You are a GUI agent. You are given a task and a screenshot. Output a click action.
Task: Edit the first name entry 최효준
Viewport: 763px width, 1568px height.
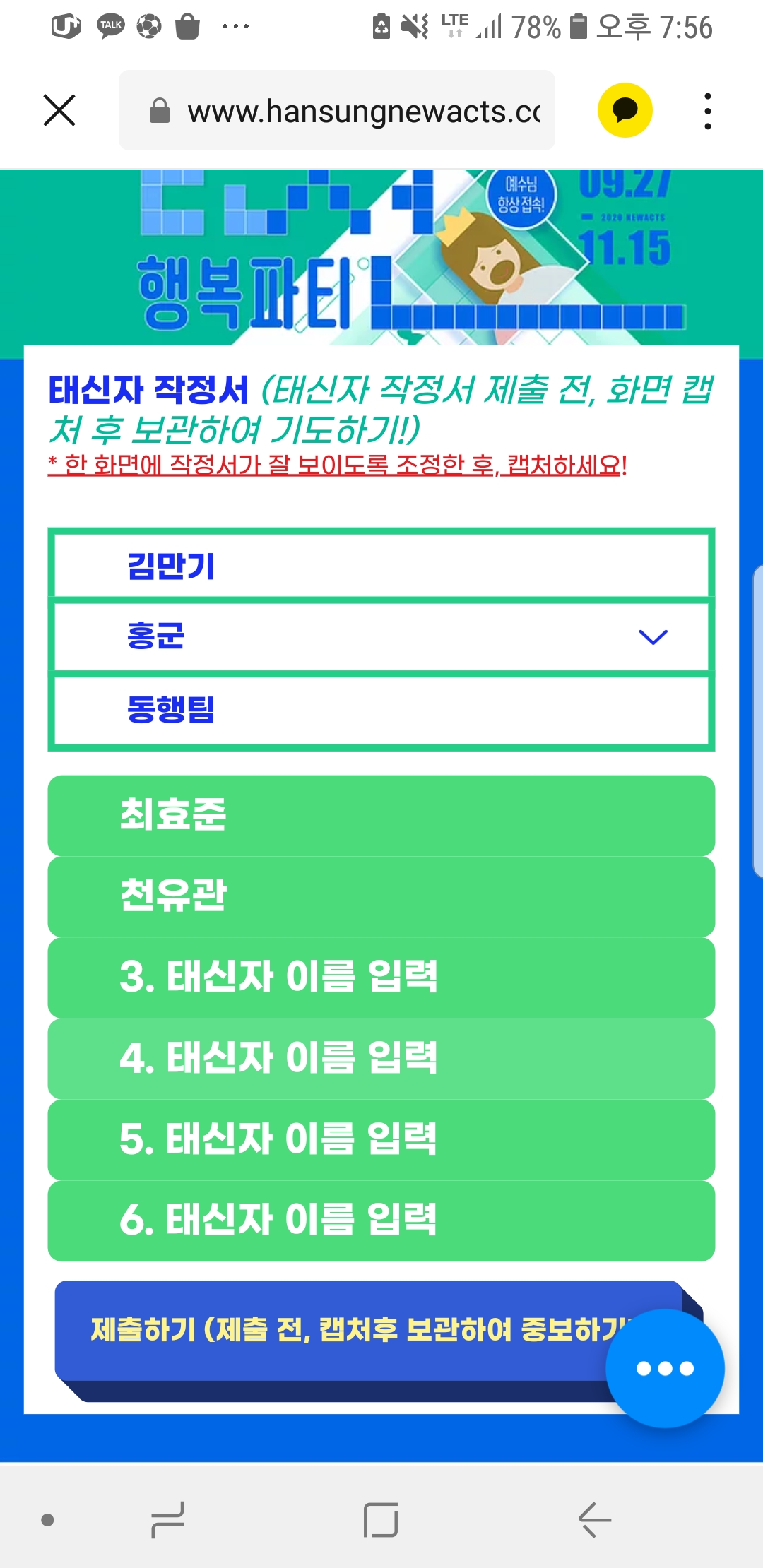[x=381, y=815]
